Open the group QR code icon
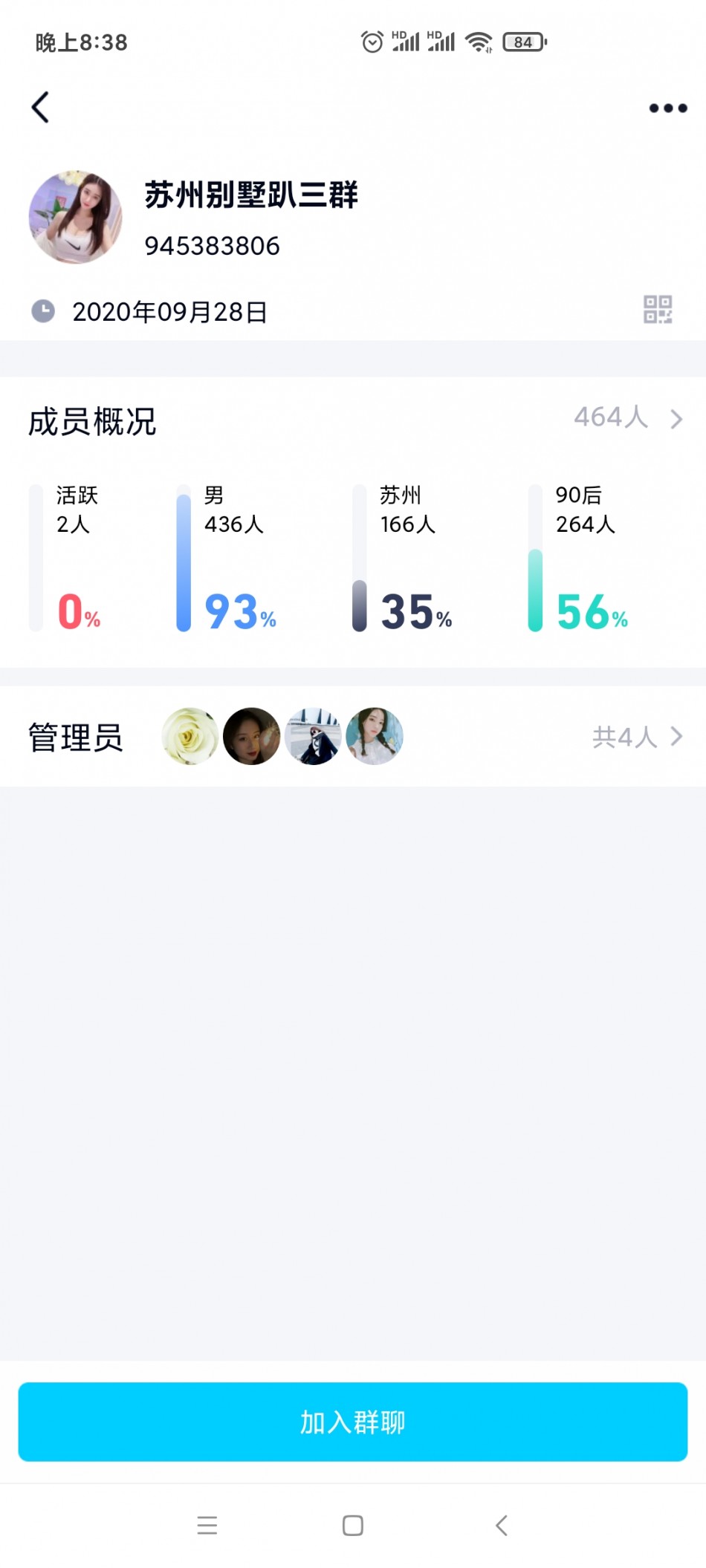This screenshot has width=706, height=1568. 658,309
